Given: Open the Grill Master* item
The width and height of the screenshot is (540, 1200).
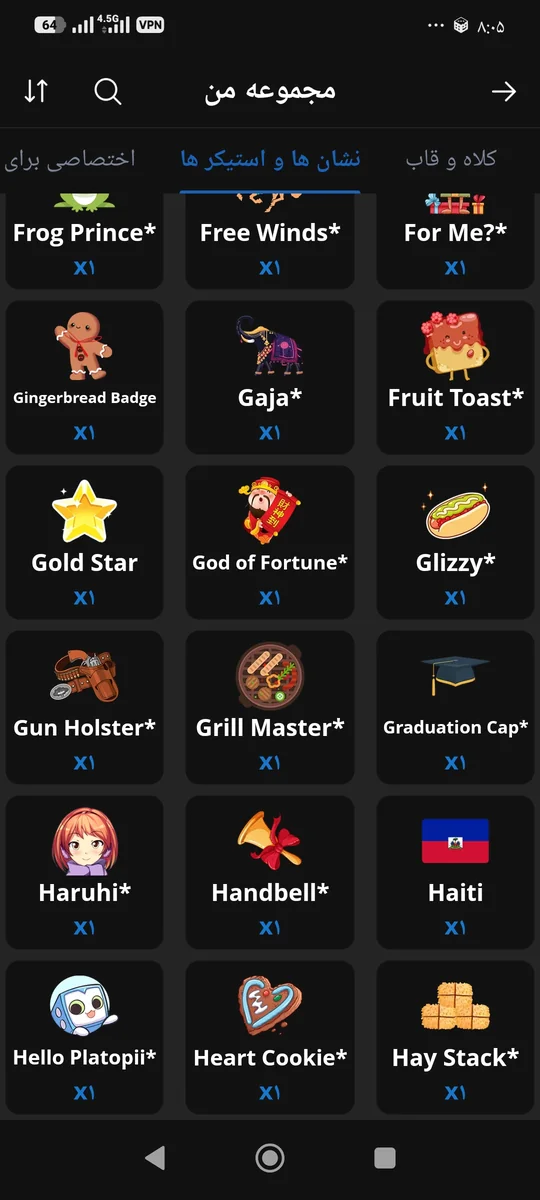Looking at the screenshot, I should 270,707.
